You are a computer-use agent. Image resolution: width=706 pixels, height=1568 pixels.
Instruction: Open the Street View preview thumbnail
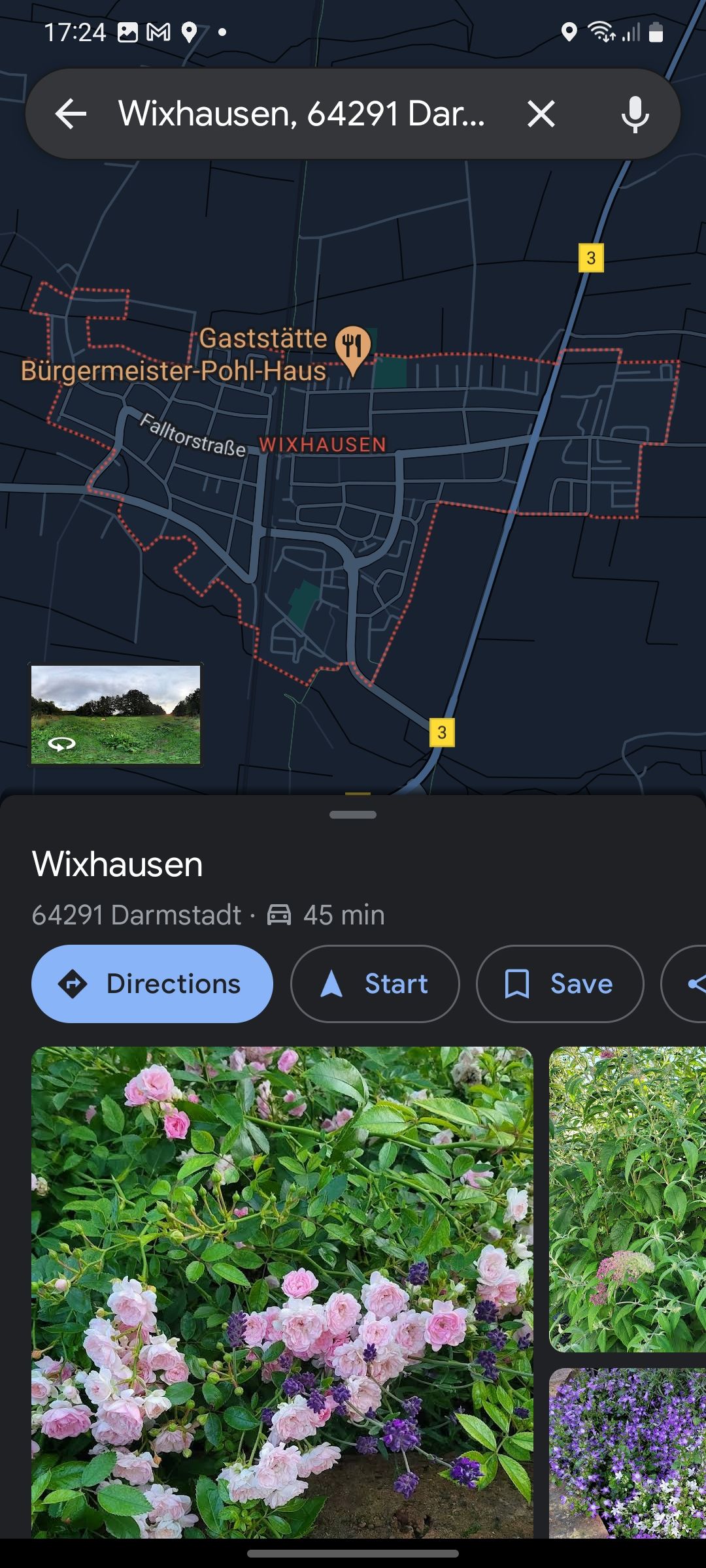click(x=116, y=714)
